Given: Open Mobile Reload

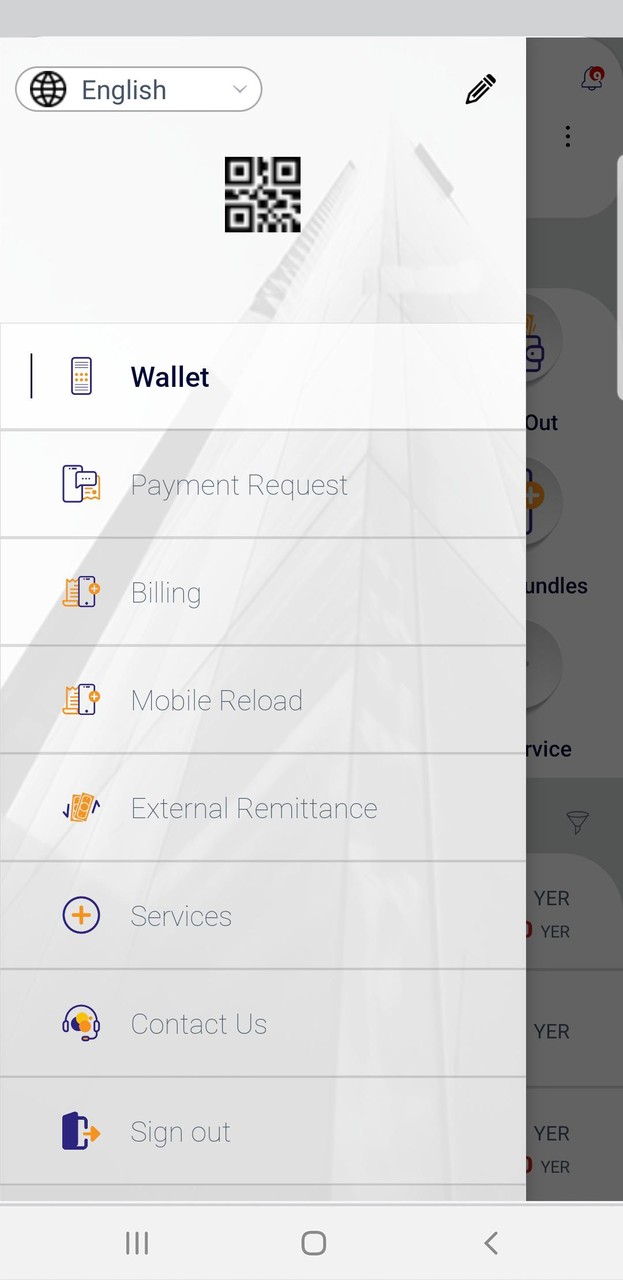Looking at the screenshot, I should click(x=216, y=701).
